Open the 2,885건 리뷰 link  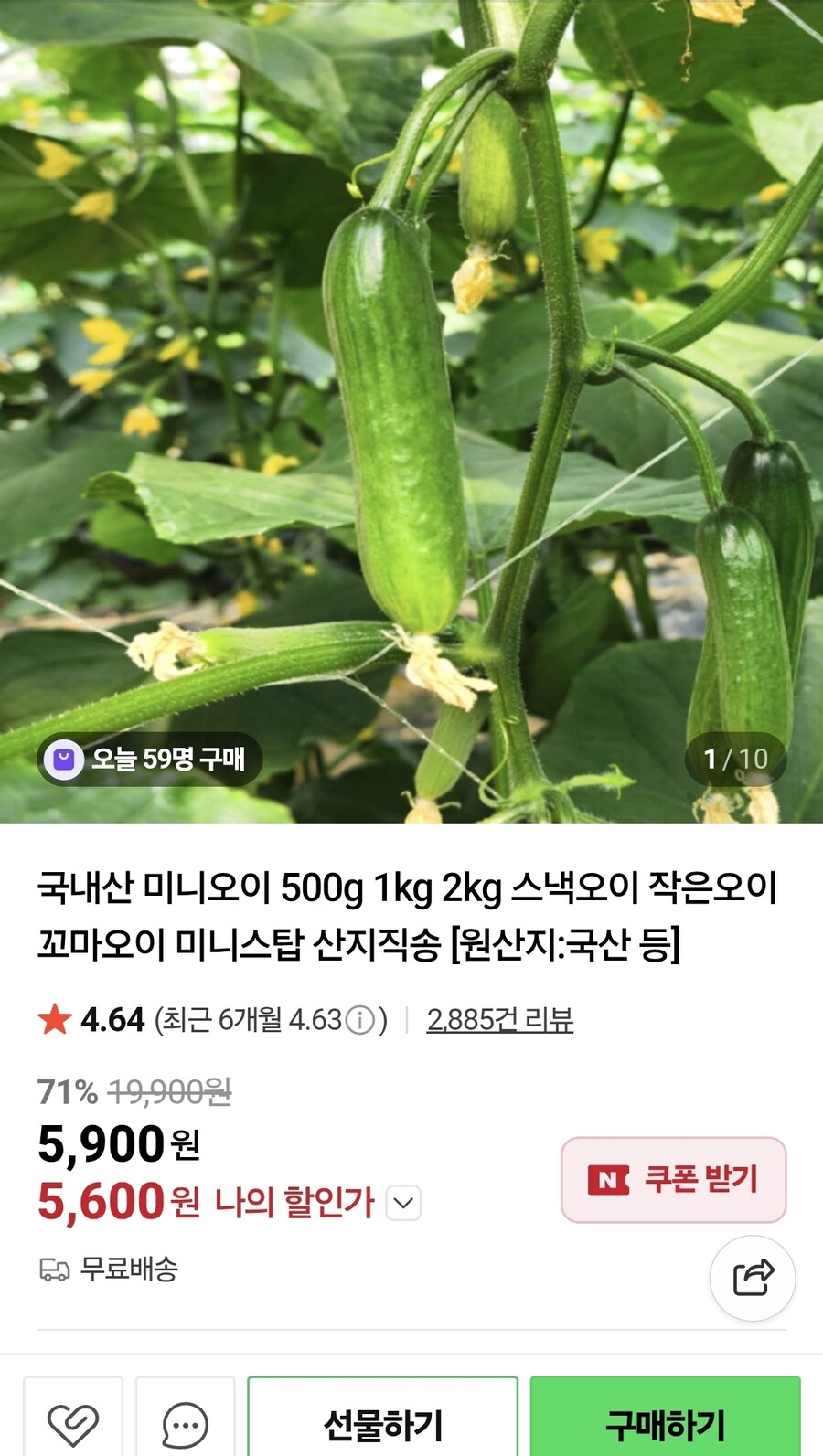(500, 1021)
